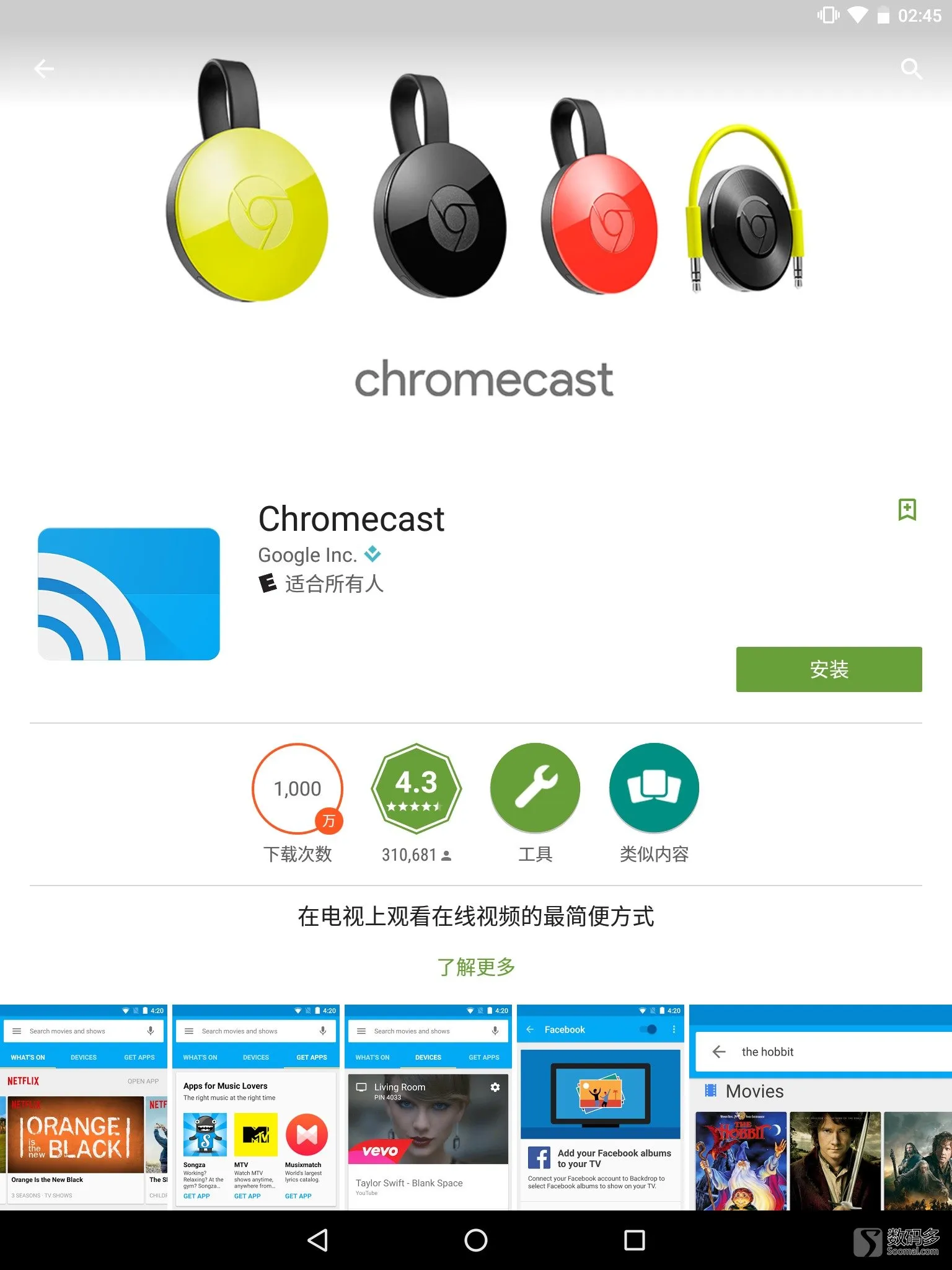View the hobbit Movies screenshot
The height and width of the screenshot is (1270, 952).
tap(821, 1107)
